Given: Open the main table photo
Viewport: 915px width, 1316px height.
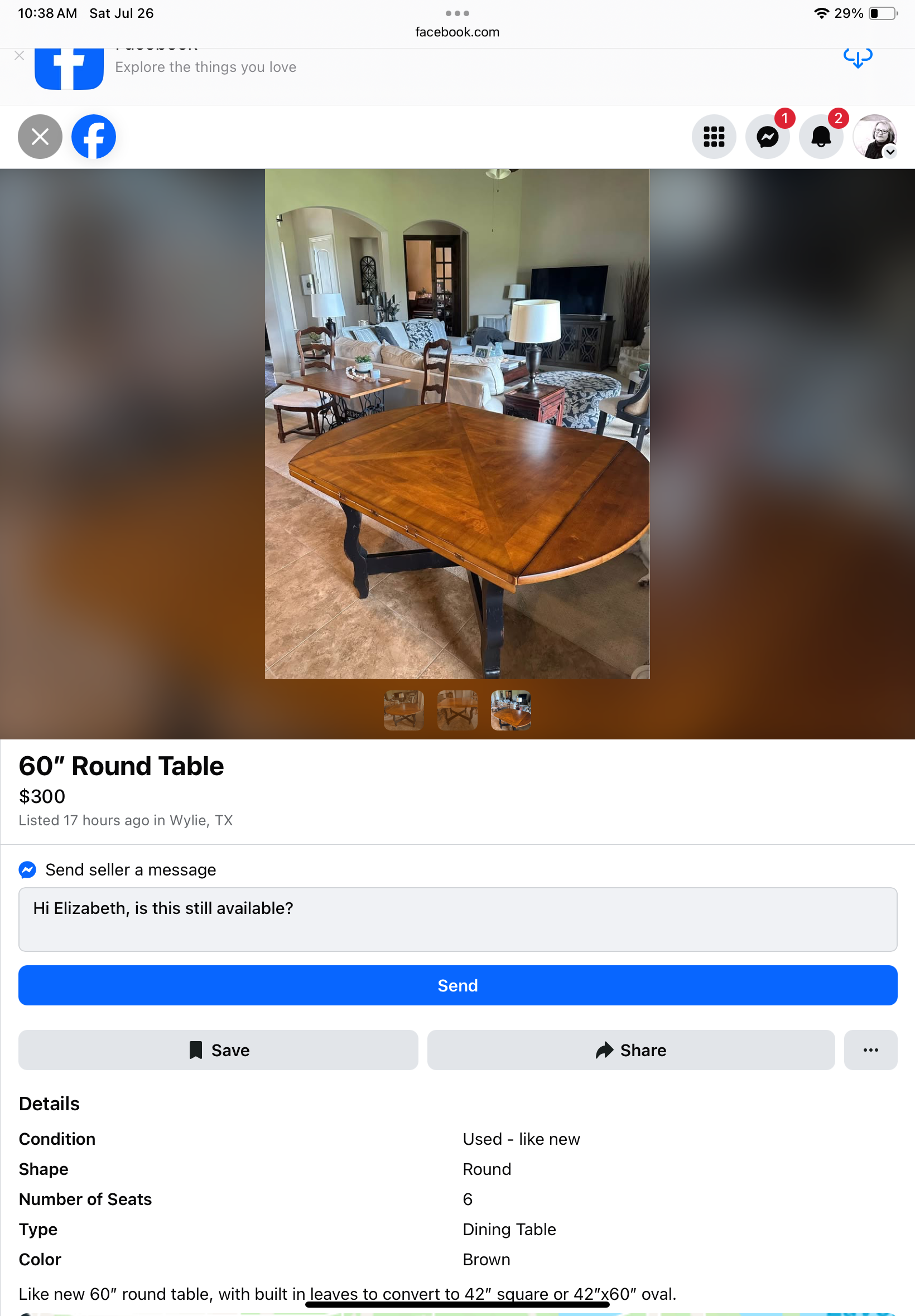Looking at the screenshot, I should coord(457,424).
